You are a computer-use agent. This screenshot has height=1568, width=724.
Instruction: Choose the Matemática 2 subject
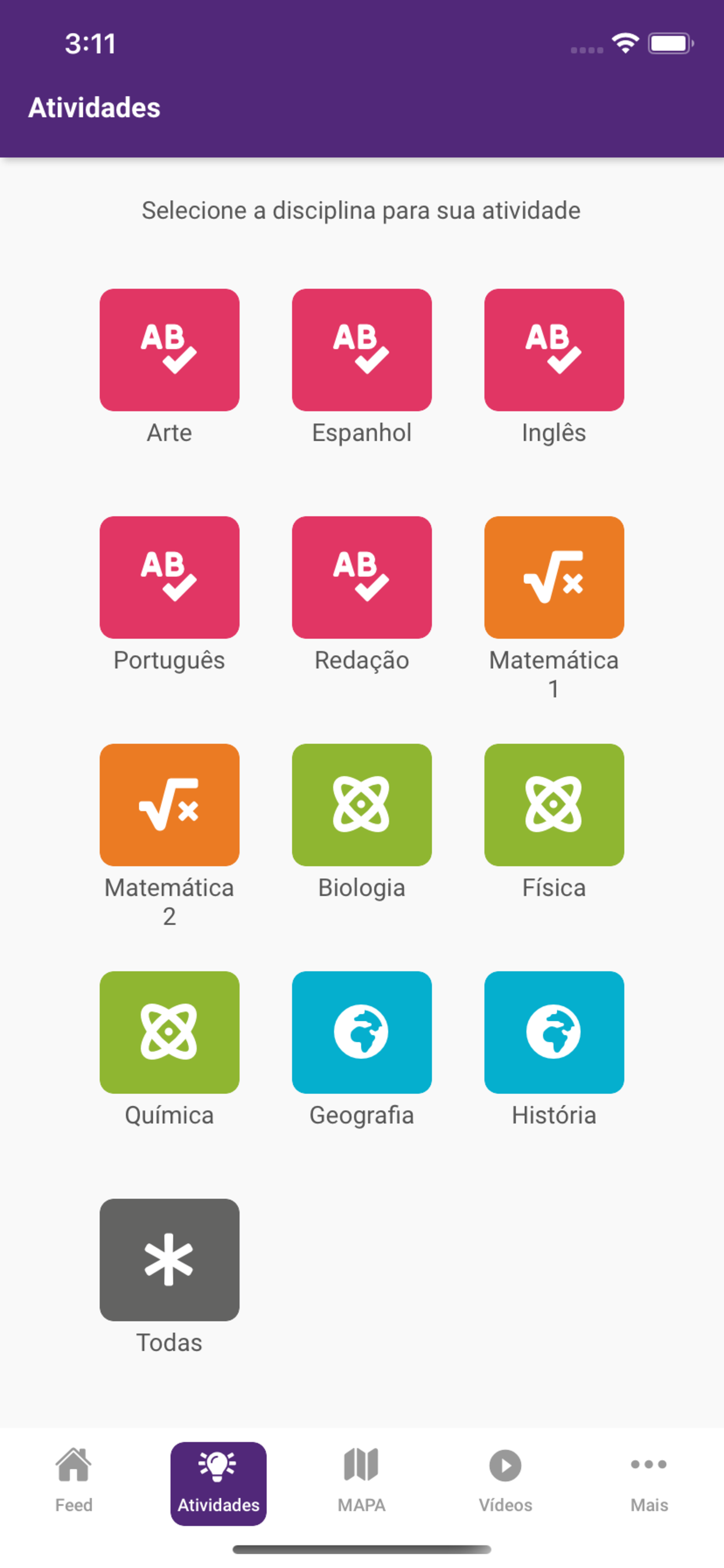169,804
